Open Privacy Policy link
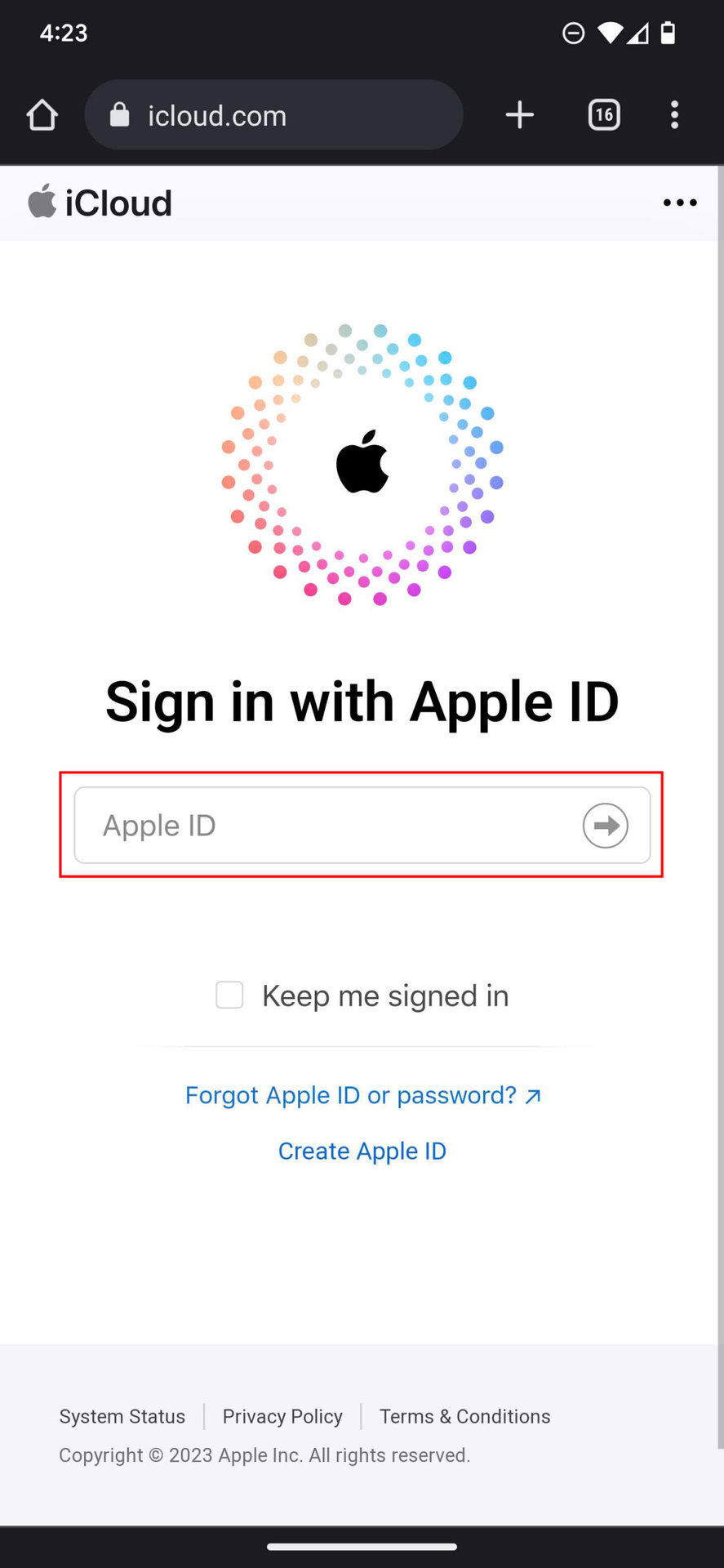This screenshot has width=724, height=1568. 282,1416
